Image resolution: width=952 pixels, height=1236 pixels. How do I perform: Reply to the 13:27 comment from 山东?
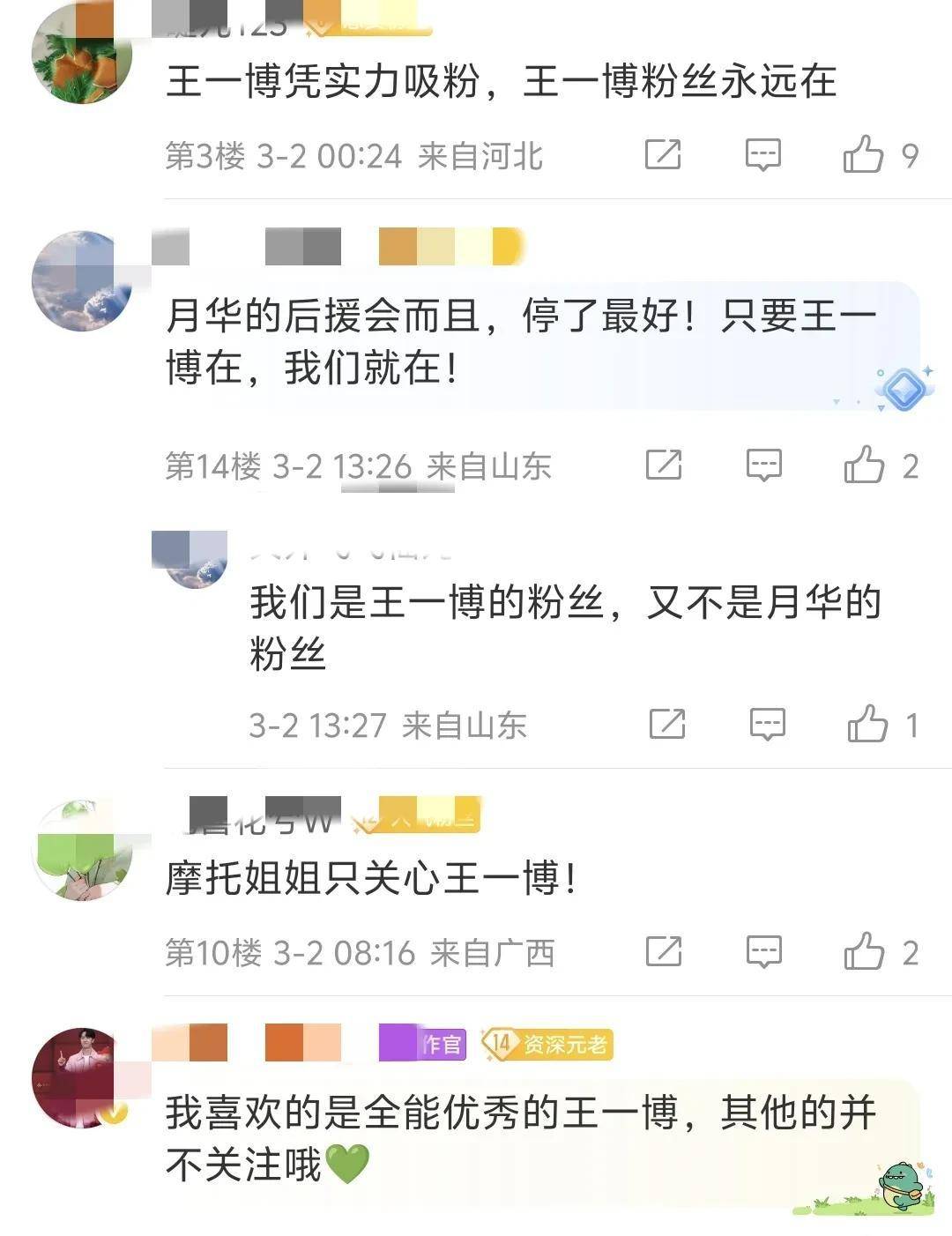click(767, 725)
